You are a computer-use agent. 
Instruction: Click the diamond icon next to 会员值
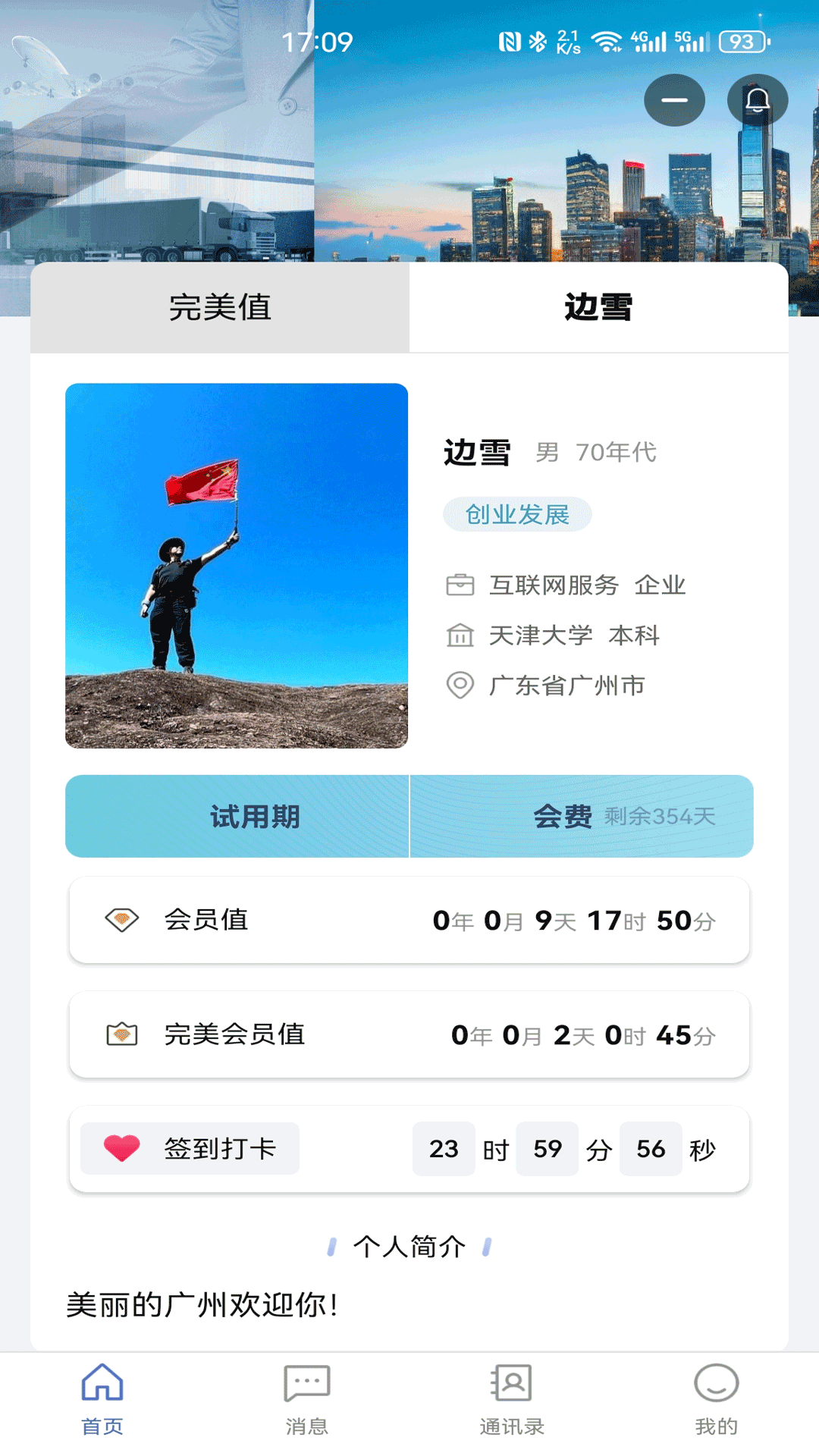(123, 920)
